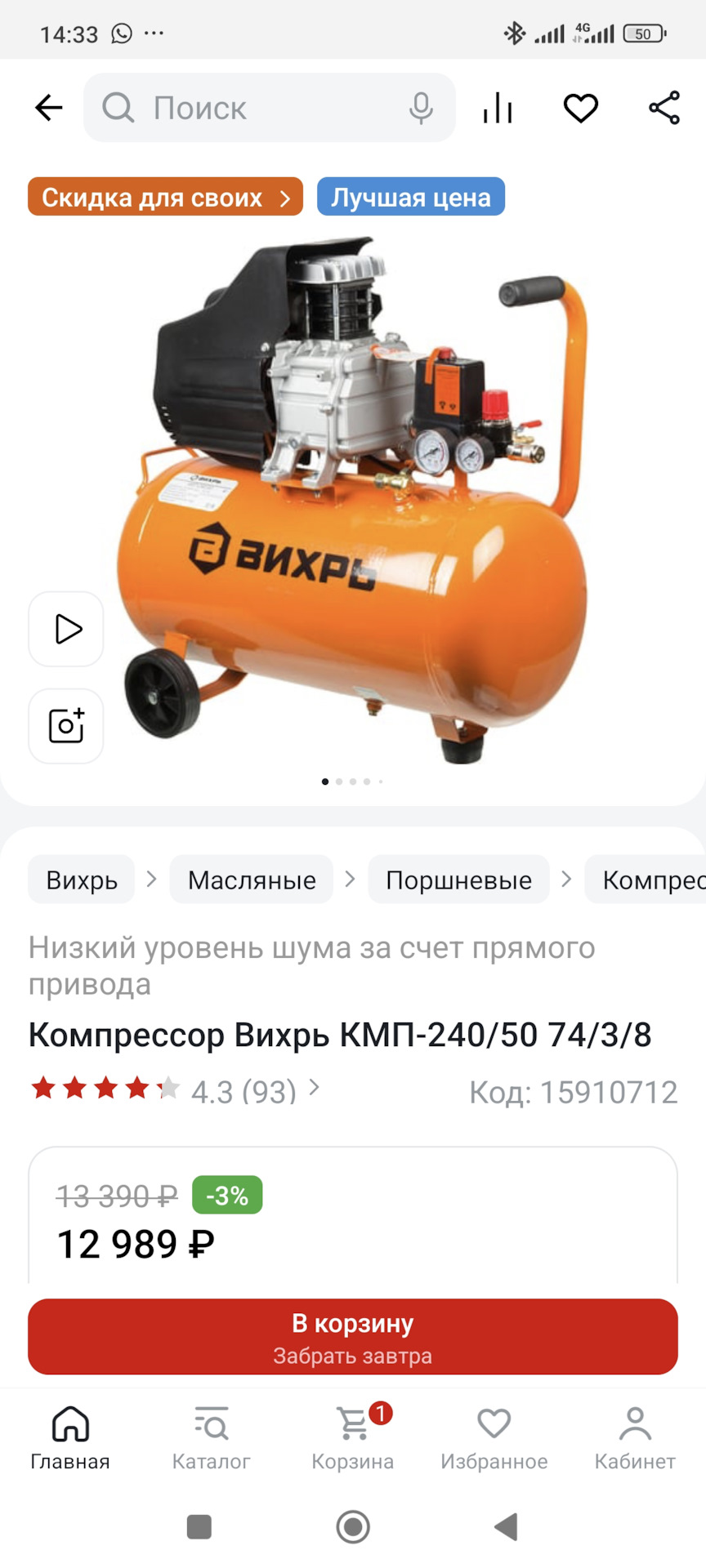Open the Избранное tab
Image resolution: width=706 pixels, height=1568 pixels.
pyautogui.click(x=494, y=1437)
